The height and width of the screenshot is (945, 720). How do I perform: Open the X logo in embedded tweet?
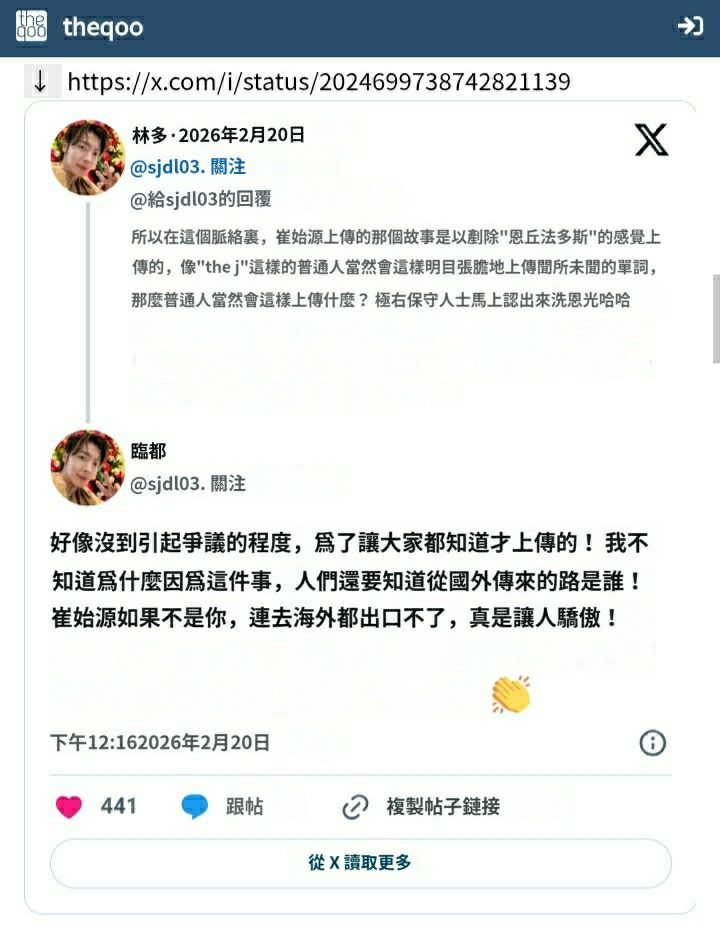click(x=651, y=141)
